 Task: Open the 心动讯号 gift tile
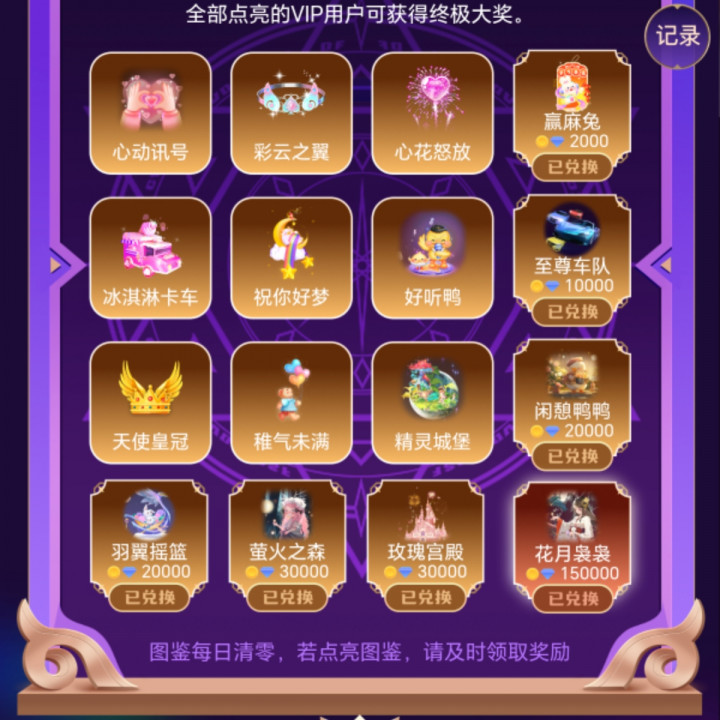(x=150, y=112)
